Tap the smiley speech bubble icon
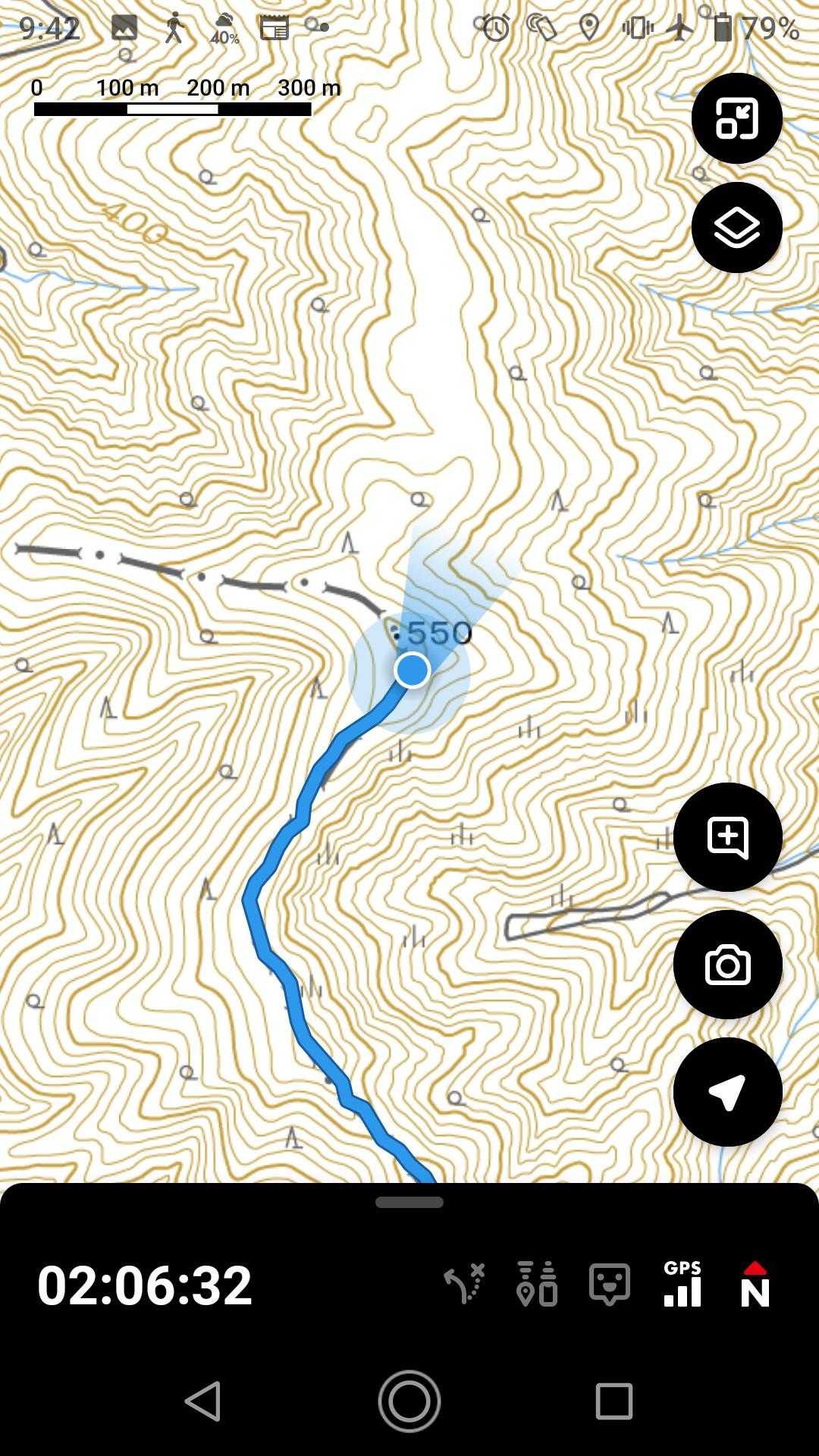This screenshot has width=819, height=1456. (610, 1285)
